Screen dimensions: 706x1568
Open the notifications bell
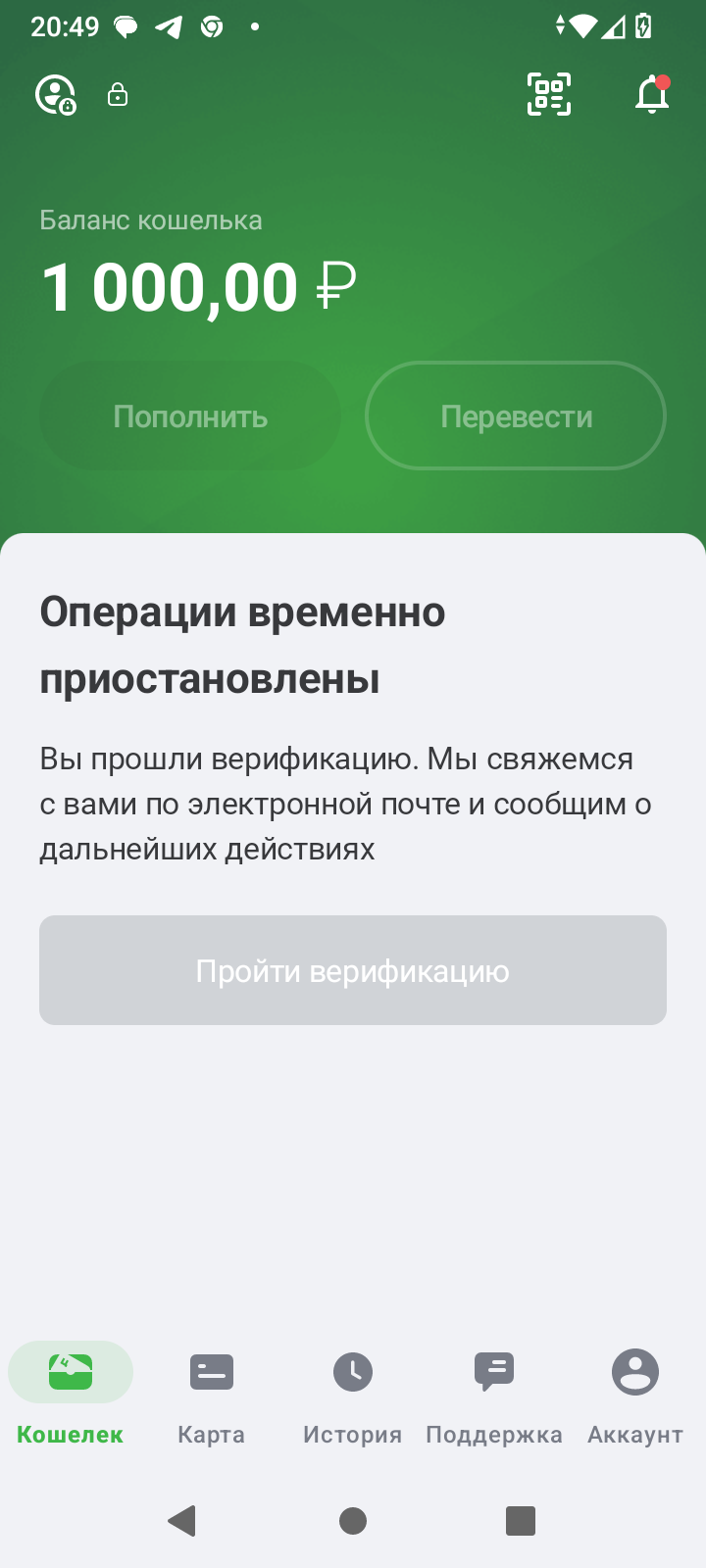tap(652, 94)
